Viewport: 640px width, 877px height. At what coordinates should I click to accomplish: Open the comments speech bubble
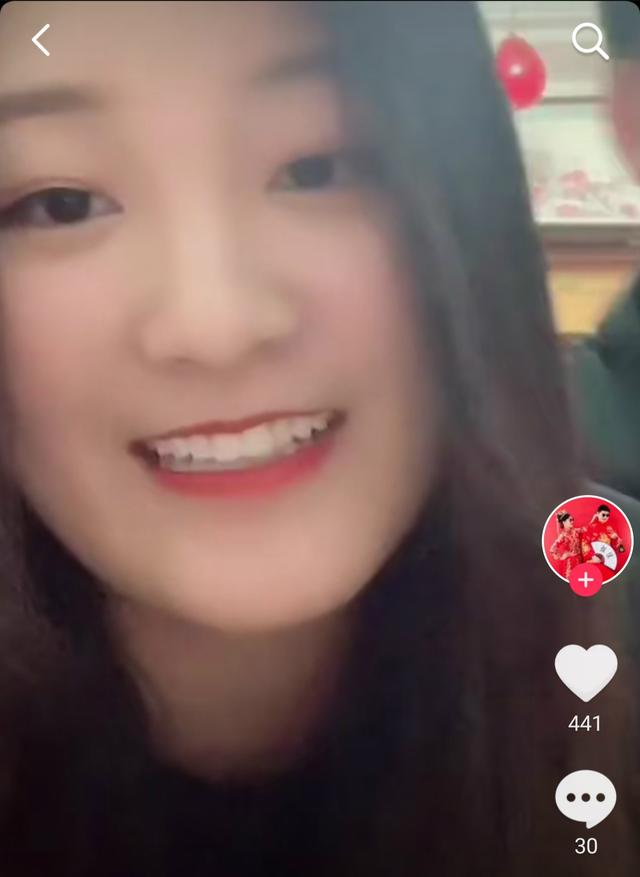[586, 799]
